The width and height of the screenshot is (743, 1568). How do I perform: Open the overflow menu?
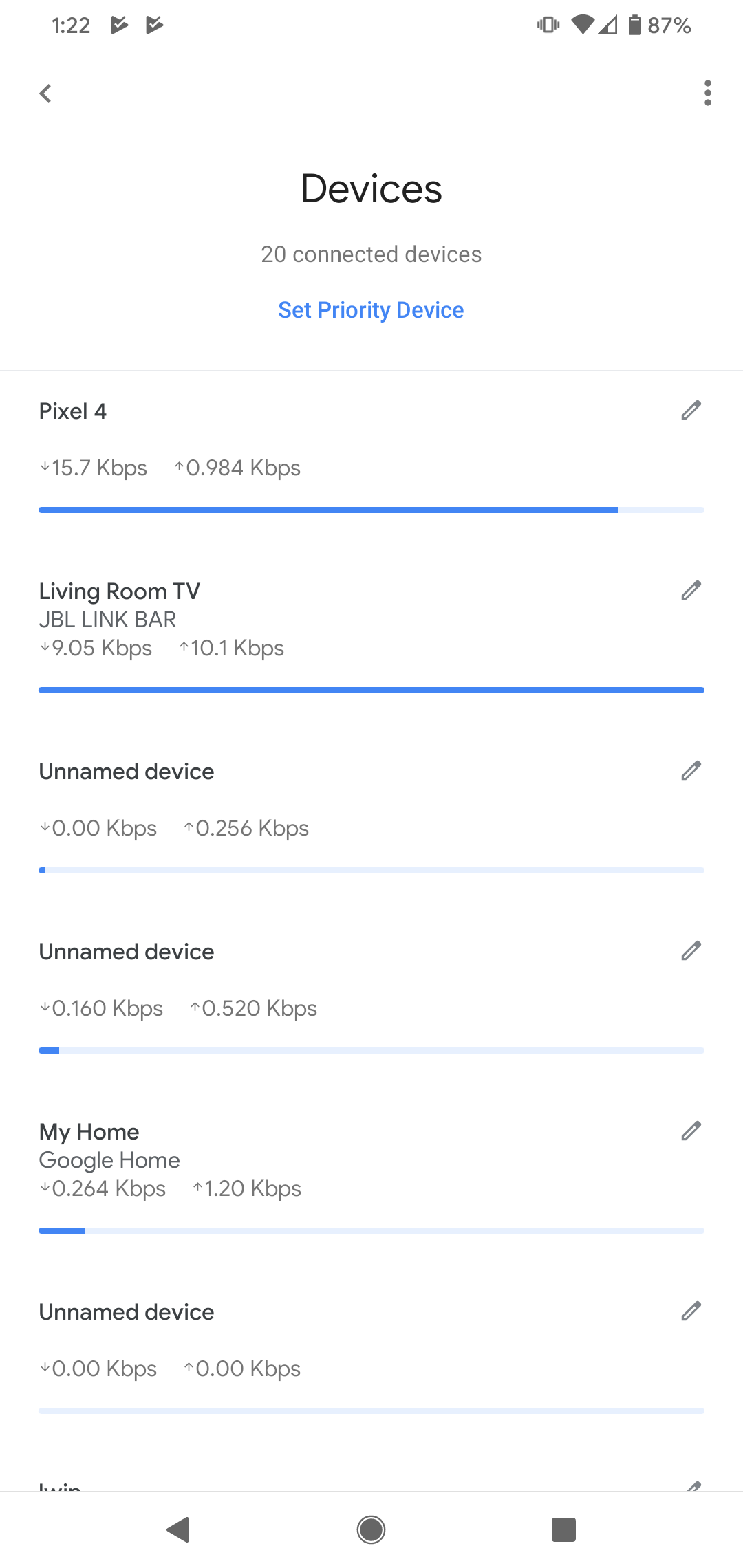(x=707, y=93)
